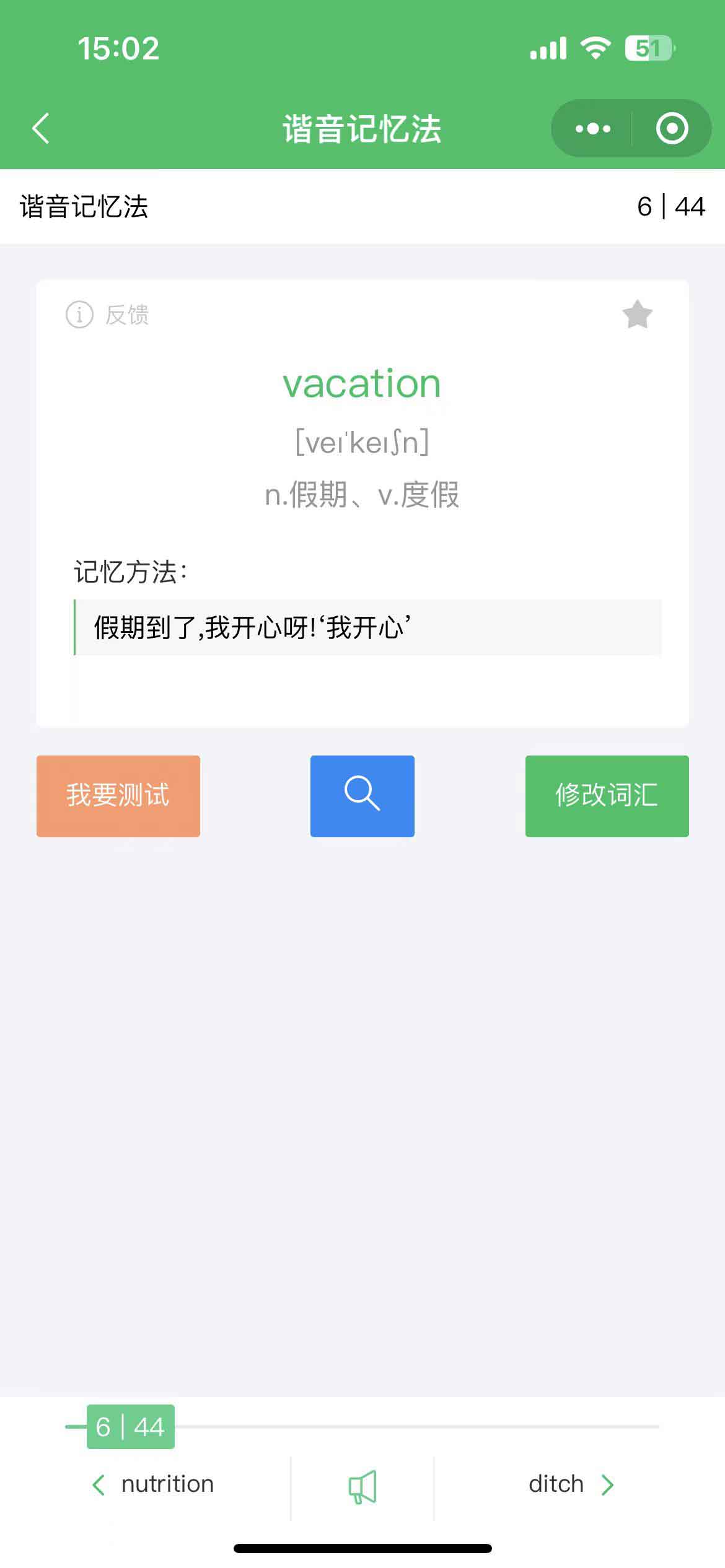The image size is (725, 1568).
Task: Star the word vacation as favorite
Action: coord(637,314)
